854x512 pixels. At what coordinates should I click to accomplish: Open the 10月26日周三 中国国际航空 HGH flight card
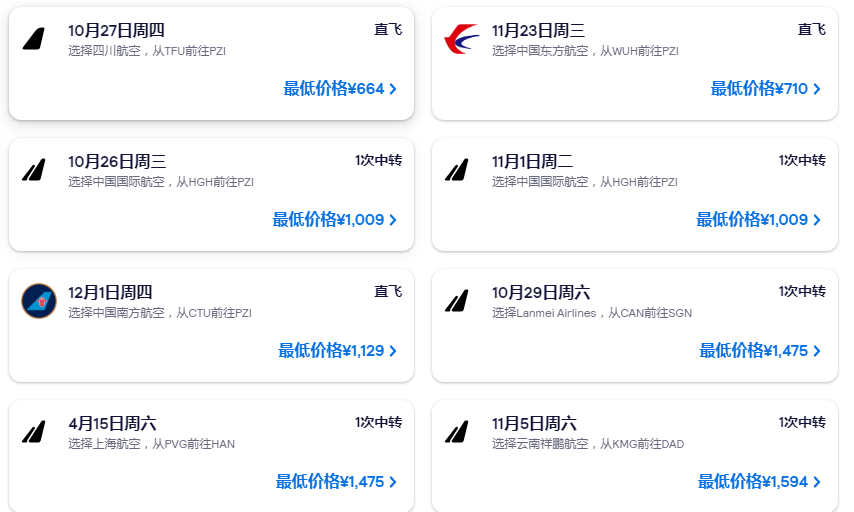click(211, 194)
